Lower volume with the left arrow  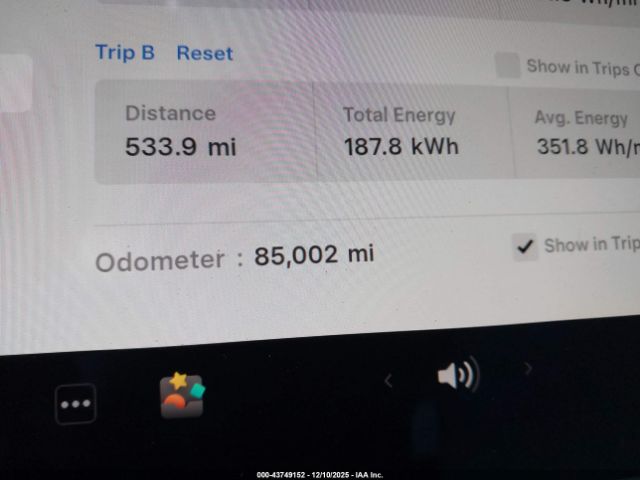[x=388, y=380]
